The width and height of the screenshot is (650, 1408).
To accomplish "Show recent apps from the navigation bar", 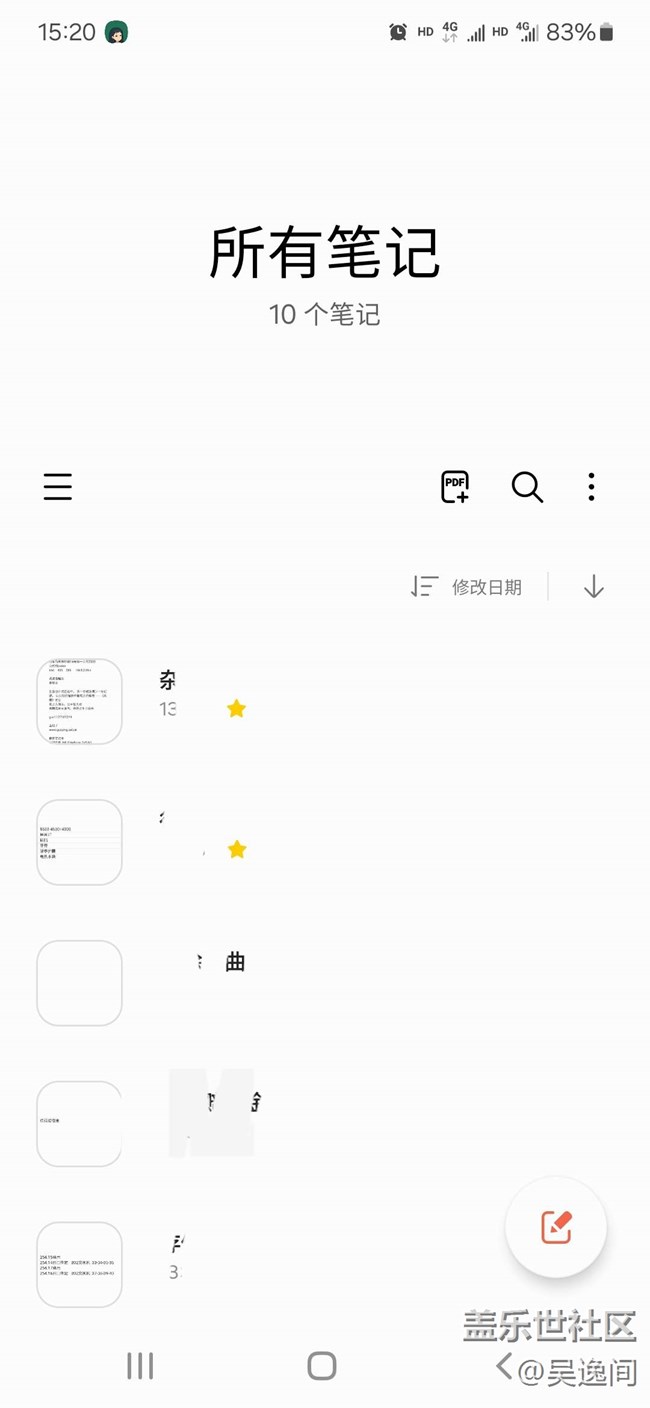I will coord(140,1365).
